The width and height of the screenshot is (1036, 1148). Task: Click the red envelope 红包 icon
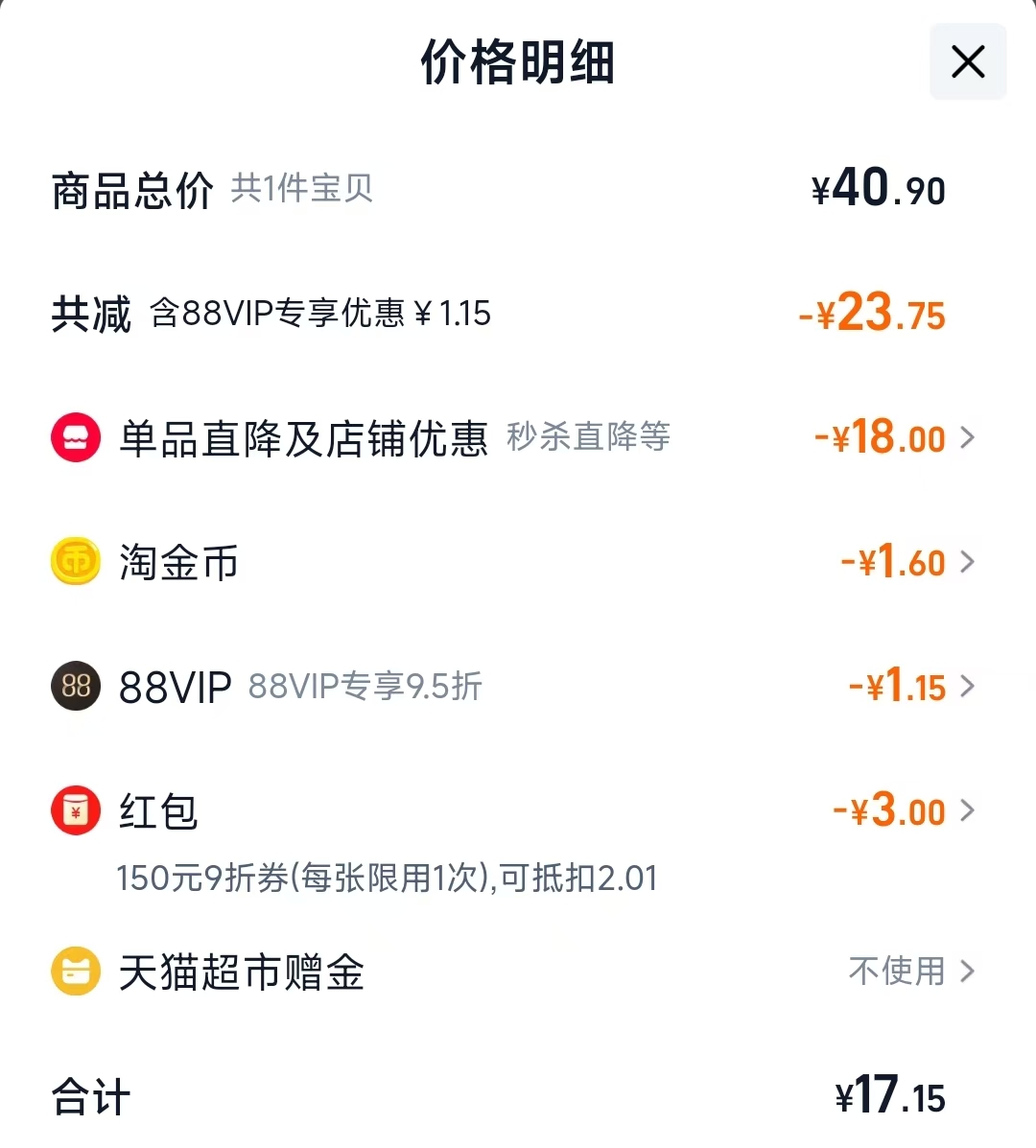coord(75,810)
